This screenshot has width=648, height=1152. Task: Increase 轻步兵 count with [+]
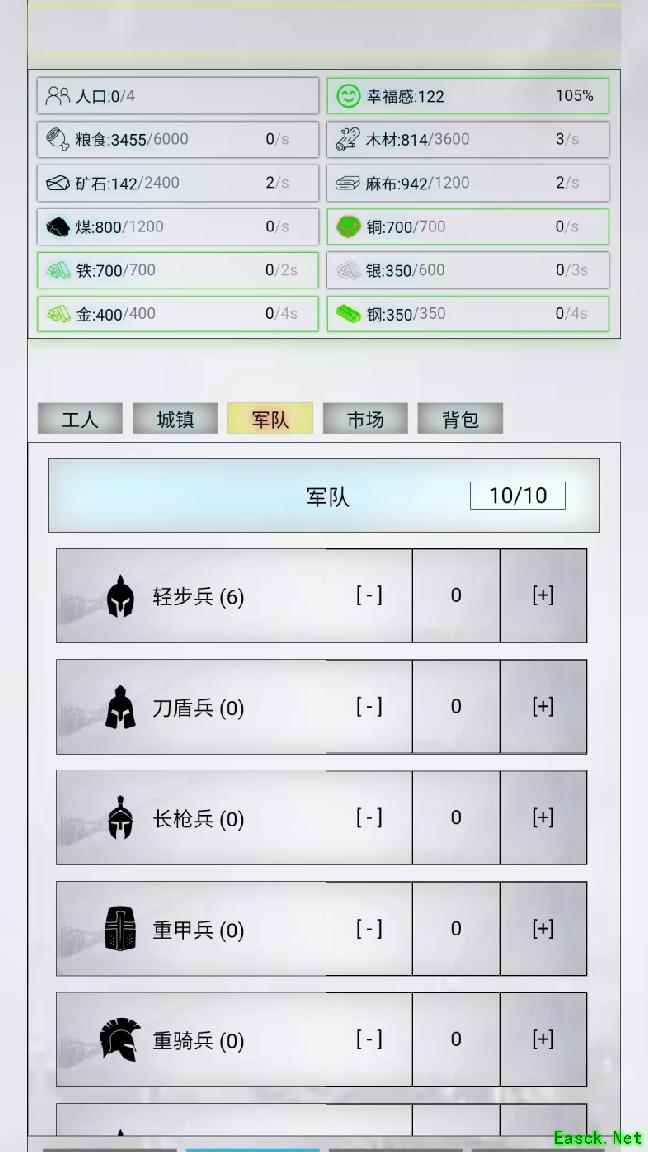[x=543, y=595]
